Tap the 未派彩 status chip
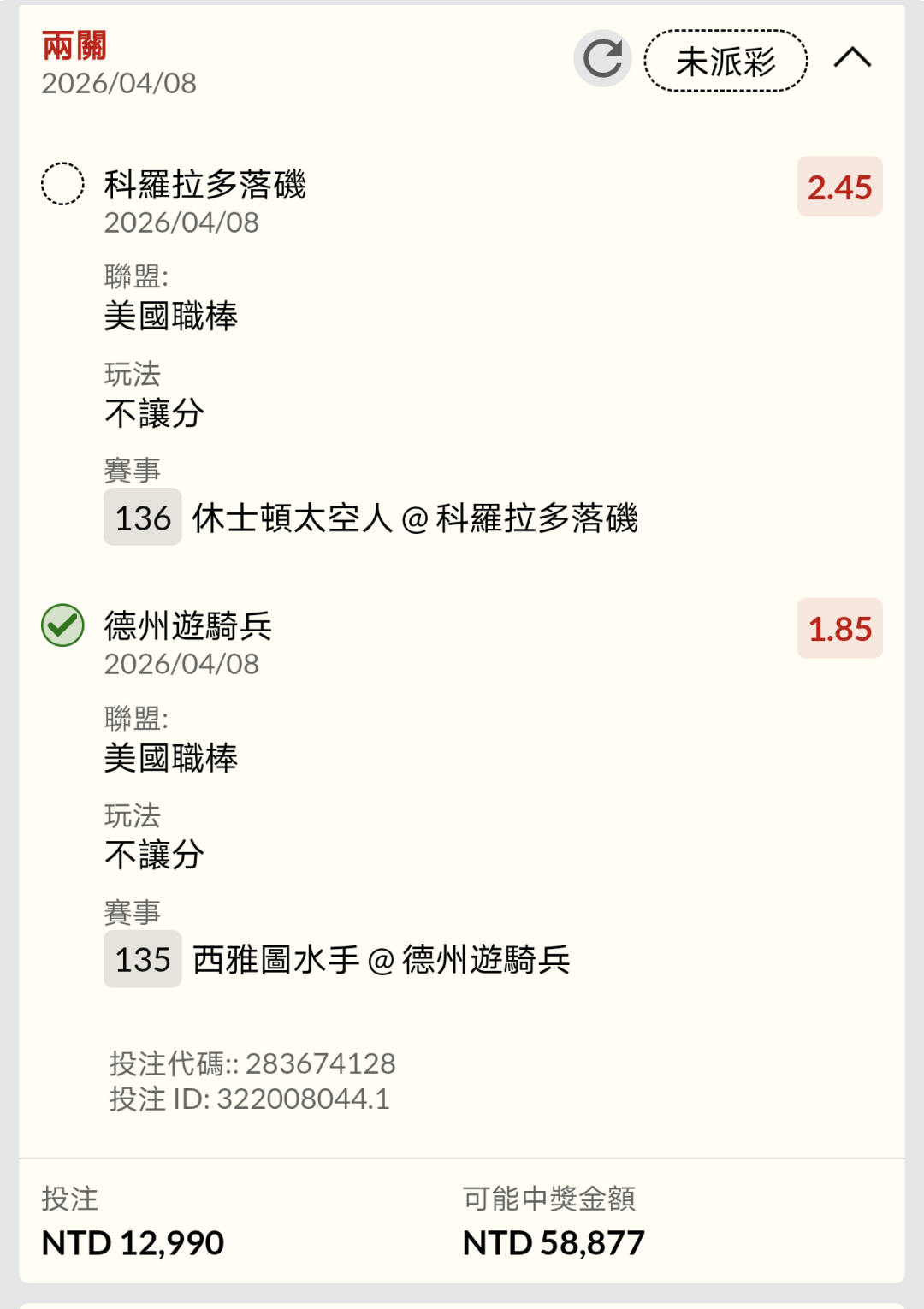Image resolution: width=924 pixels, height=1309 pixels. tap(726, 61)
